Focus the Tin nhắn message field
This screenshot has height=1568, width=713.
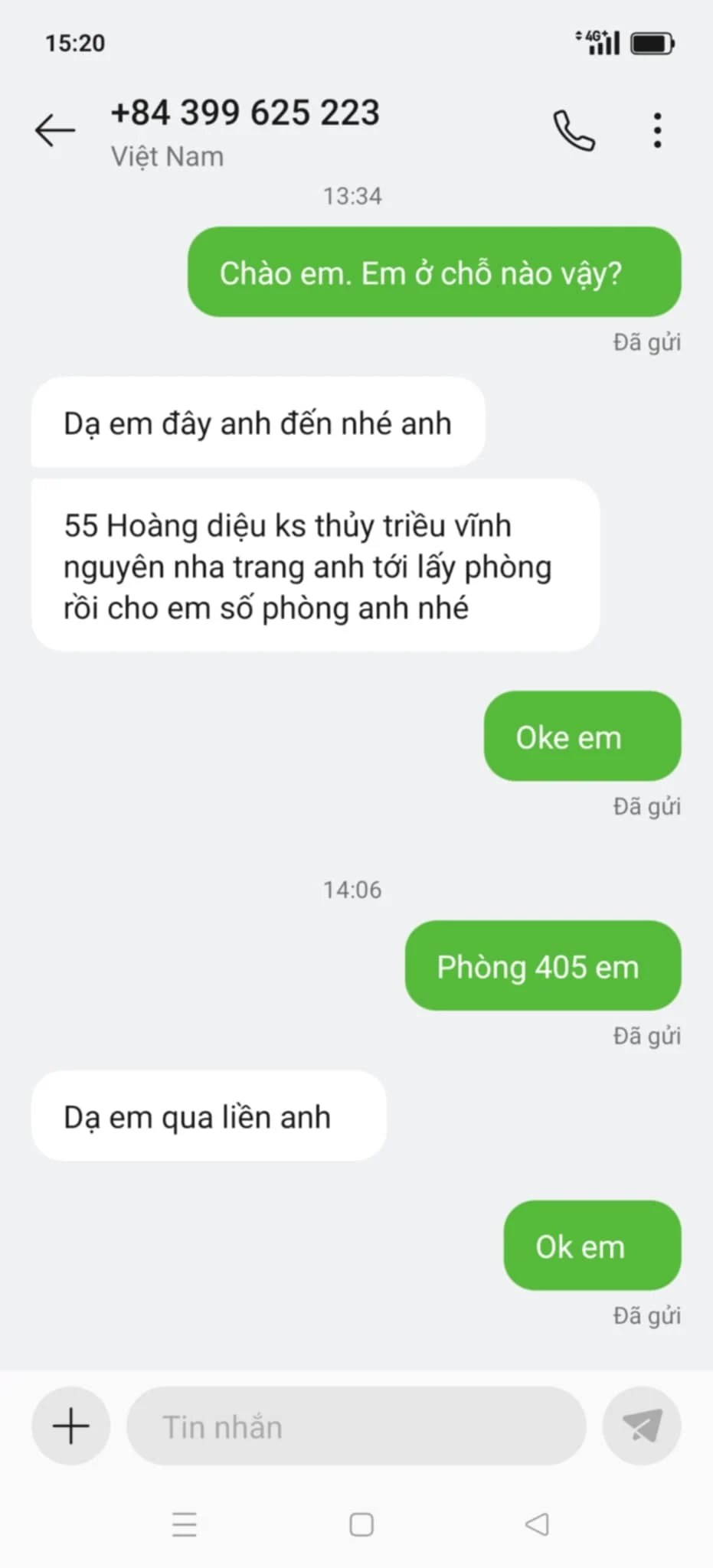point(356,1426)
